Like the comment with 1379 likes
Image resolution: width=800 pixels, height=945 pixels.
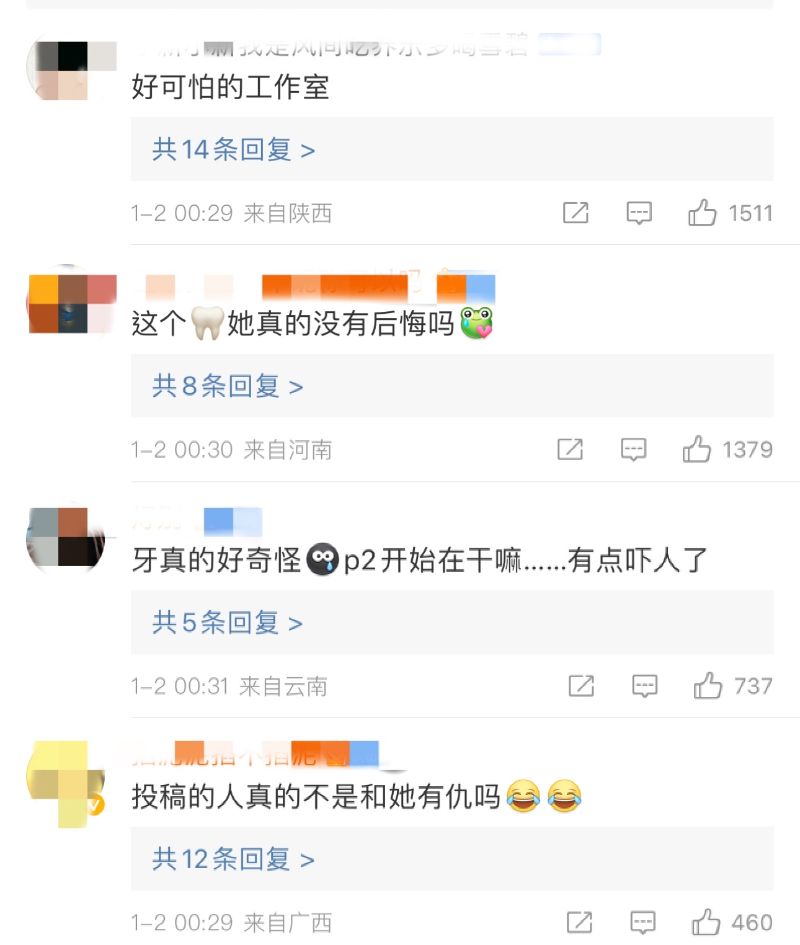[697, 450]
